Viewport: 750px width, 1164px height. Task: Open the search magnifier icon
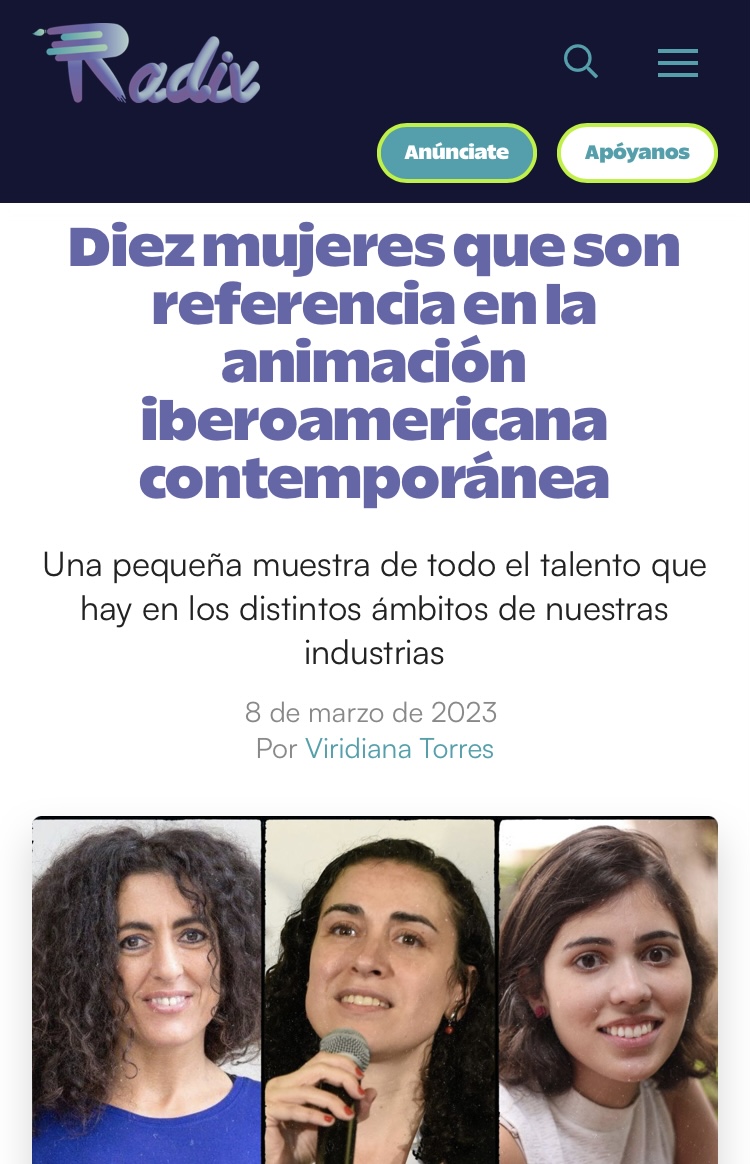pos(580,62)
